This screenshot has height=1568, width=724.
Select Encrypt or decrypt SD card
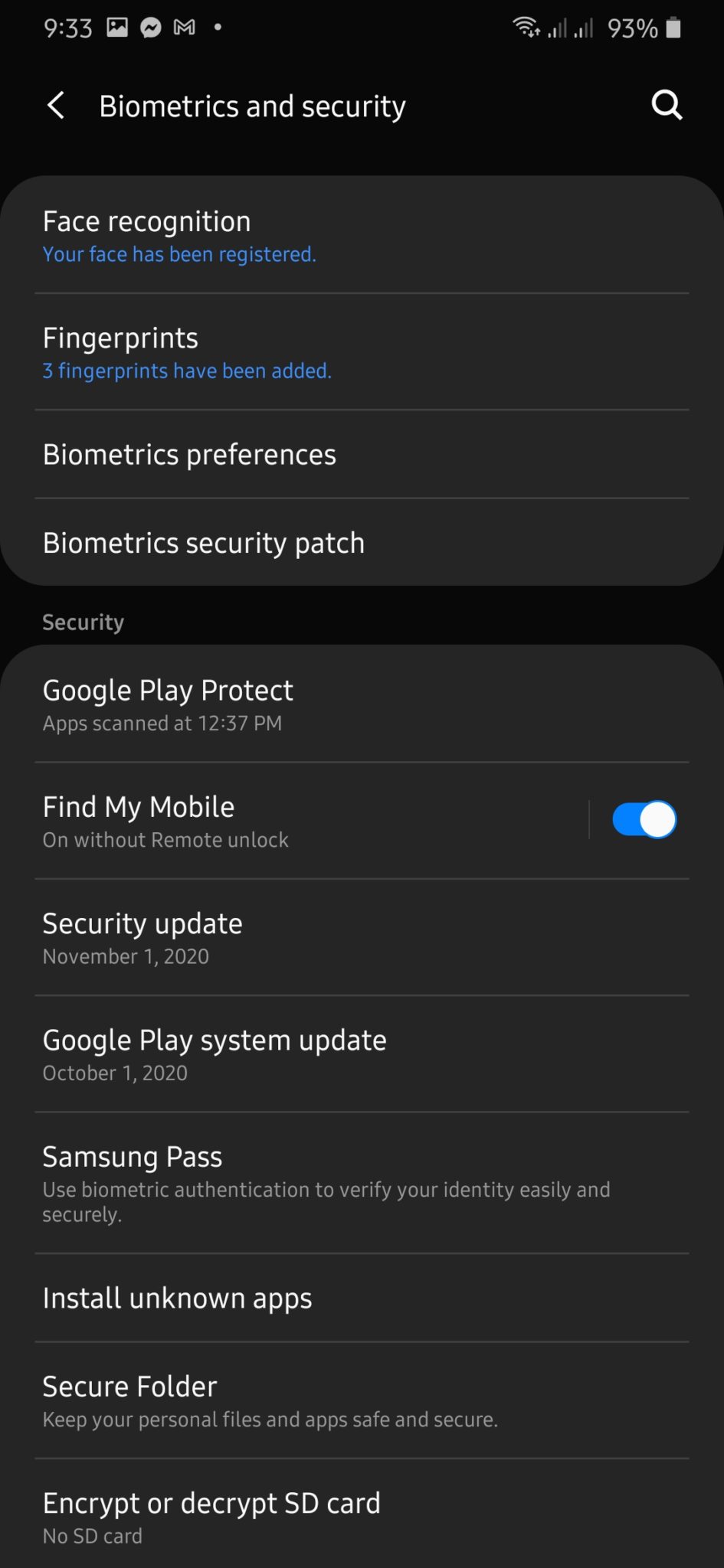tap(360, 1516)
